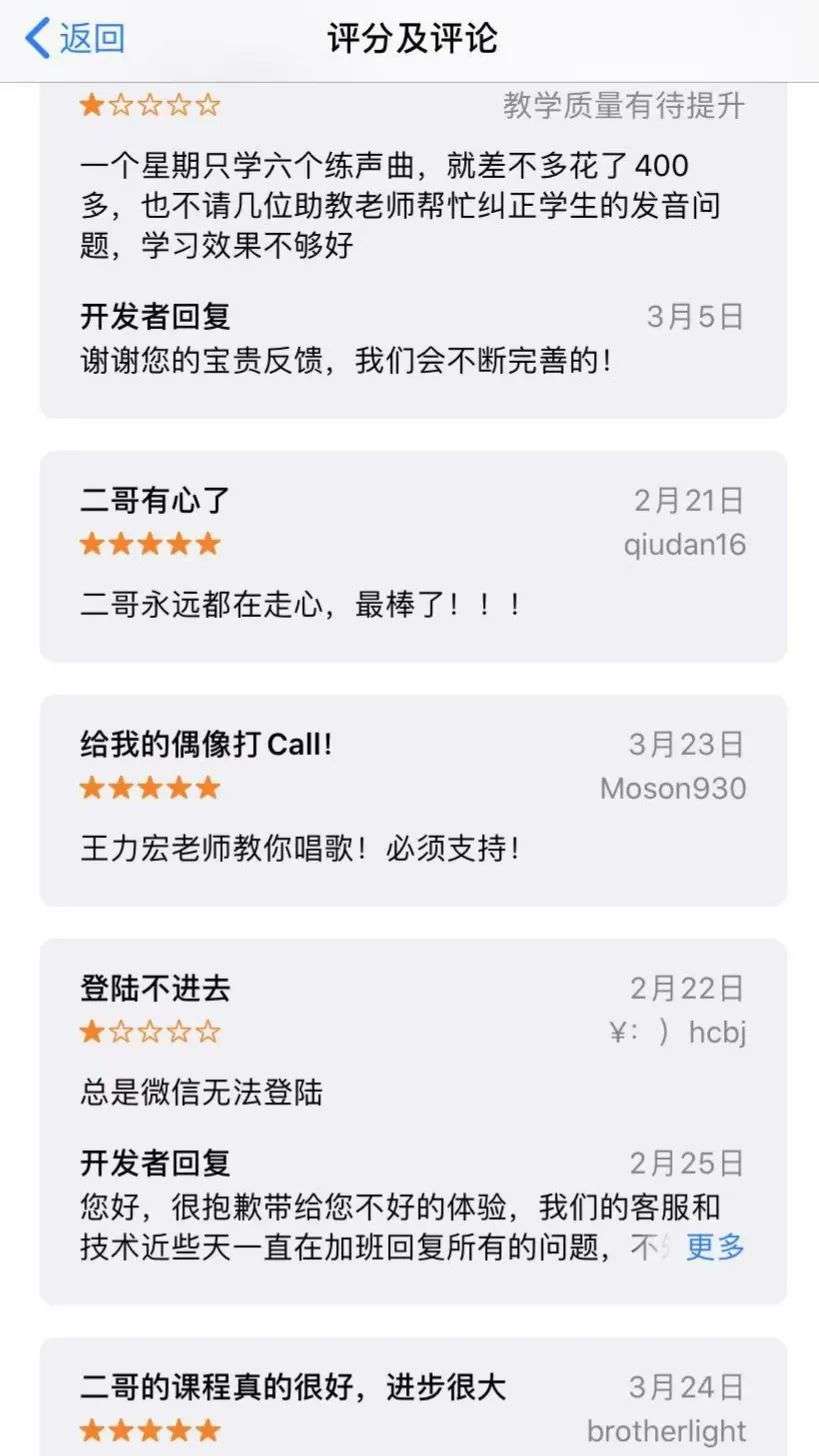The height and width of the screenshot is (1456, 819).
Task: Go back via the 返回 button
Action: coord(75,39)
